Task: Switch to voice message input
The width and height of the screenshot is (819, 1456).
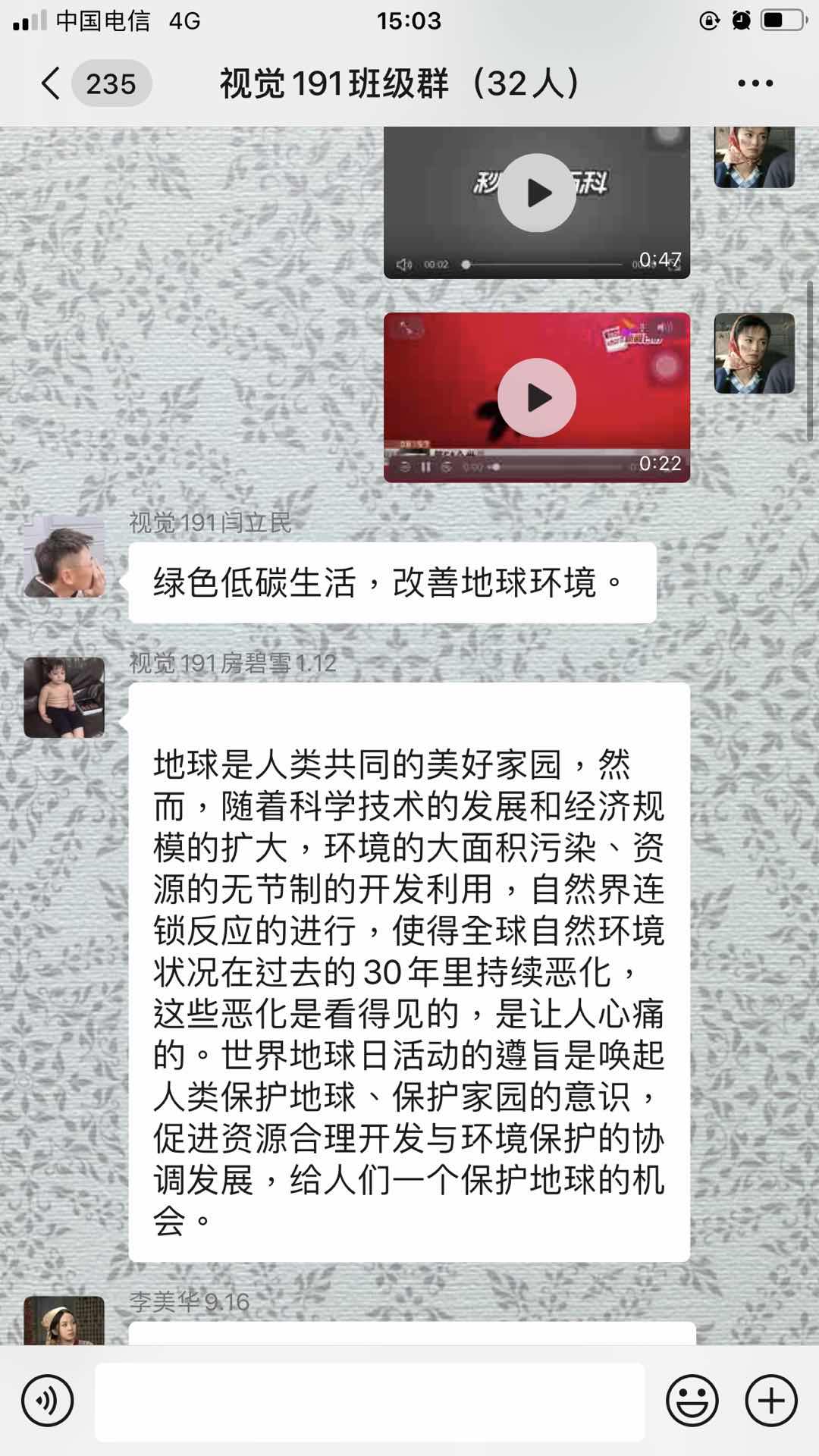Action: [48, 1401]
